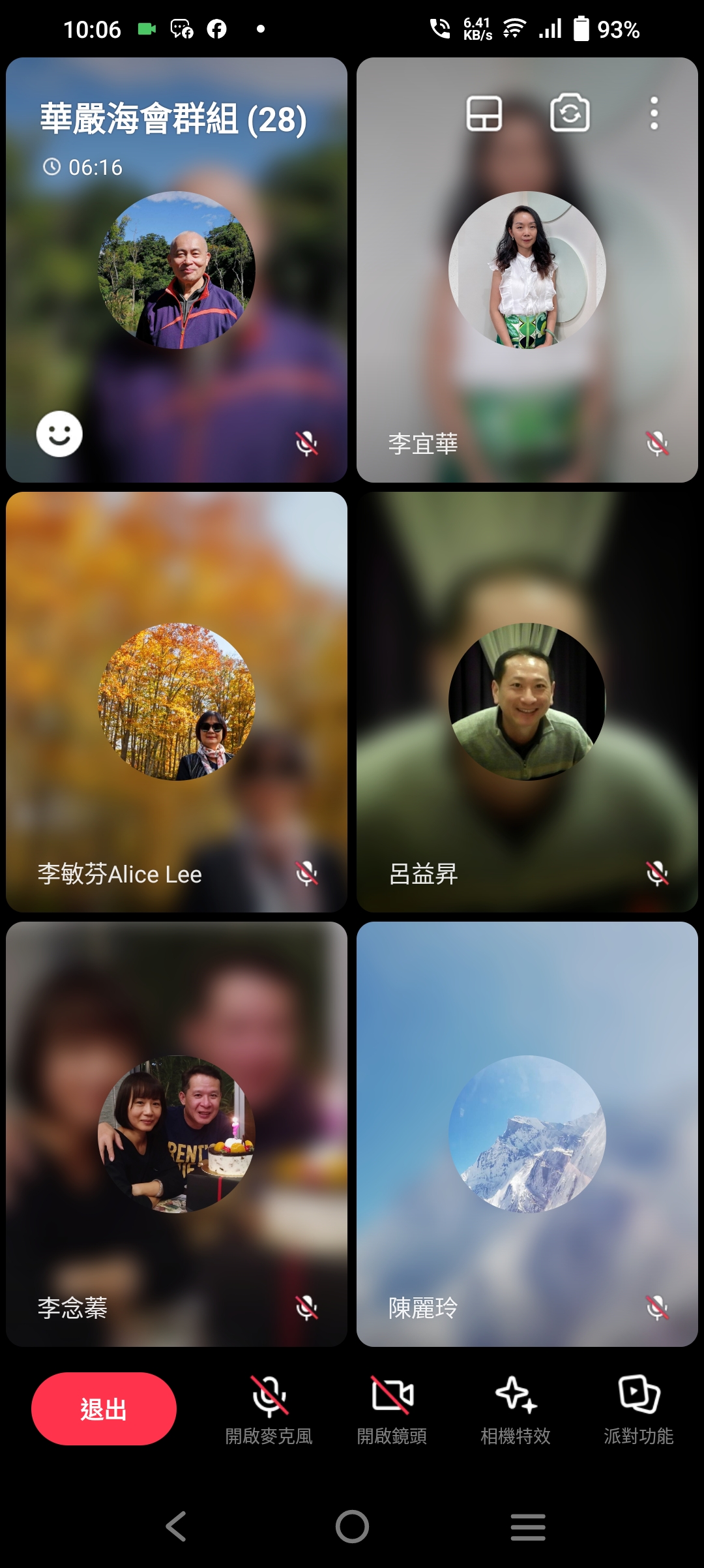Turn on microphone (開啟麥克風)

[x=269, y=1409]
